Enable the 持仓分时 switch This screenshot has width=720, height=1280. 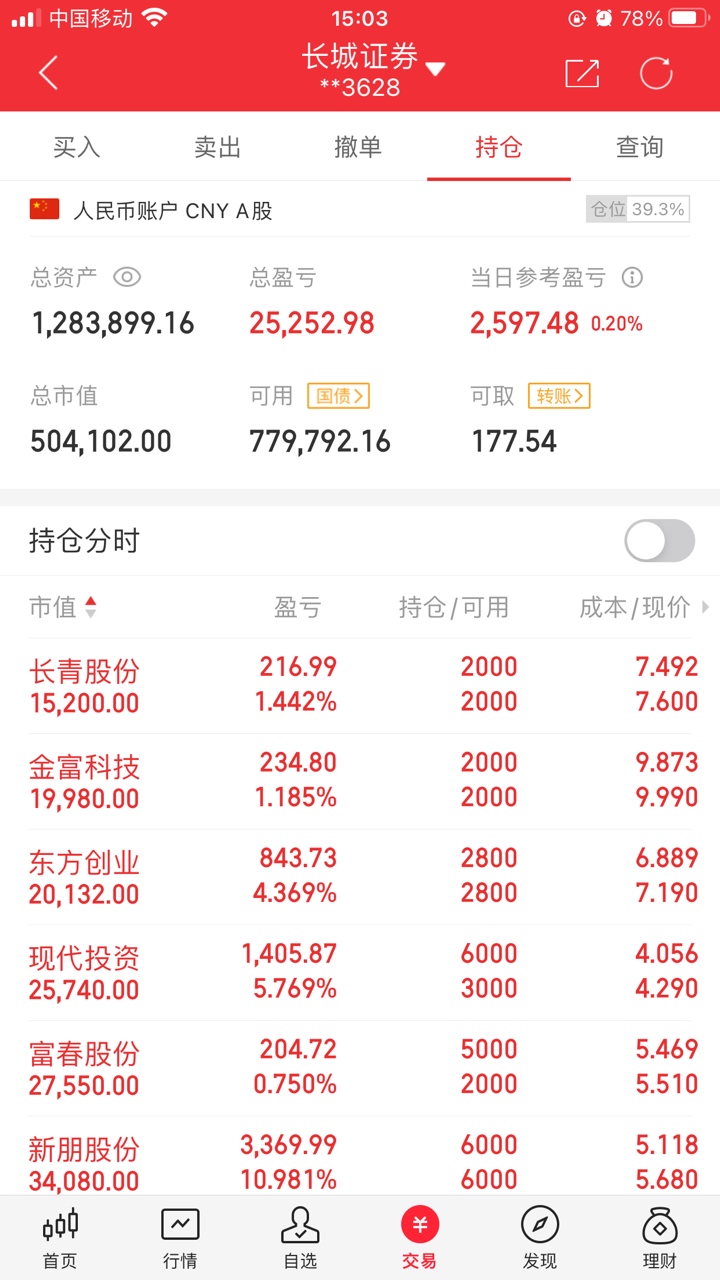coord(659,541)
